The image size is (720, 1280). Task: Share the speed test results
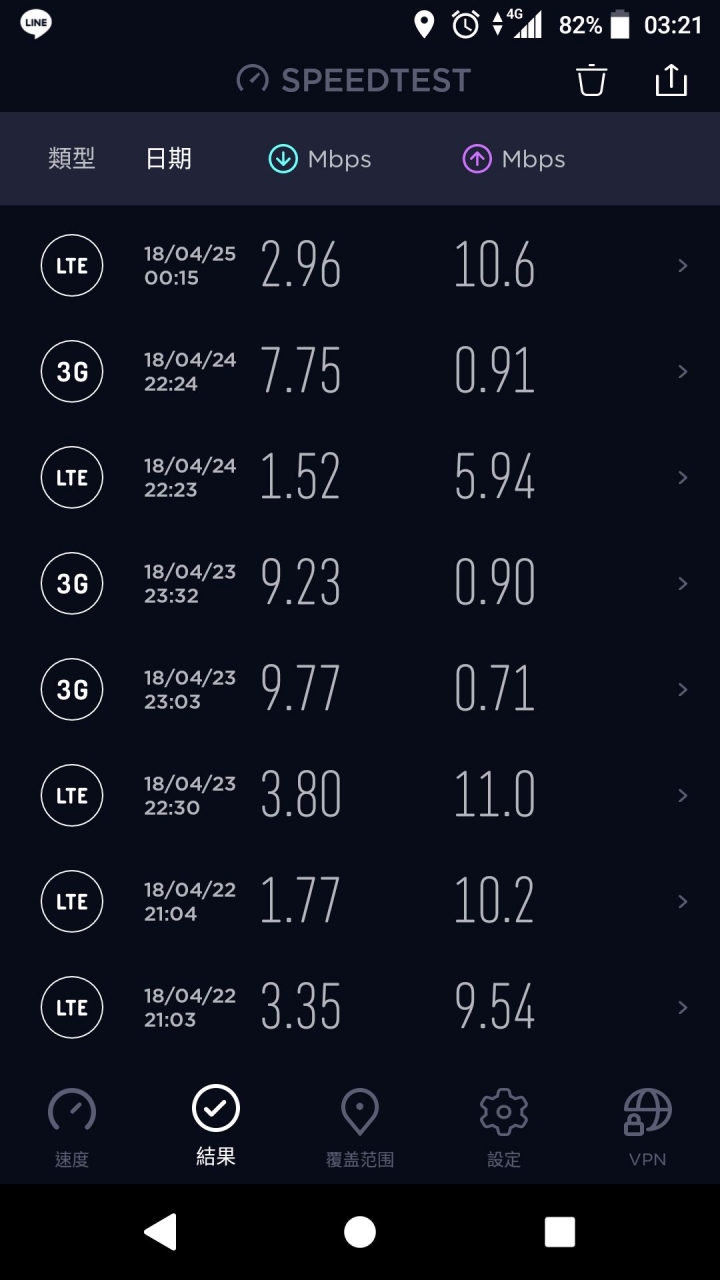pyautogui.click(x=671, y=80)
